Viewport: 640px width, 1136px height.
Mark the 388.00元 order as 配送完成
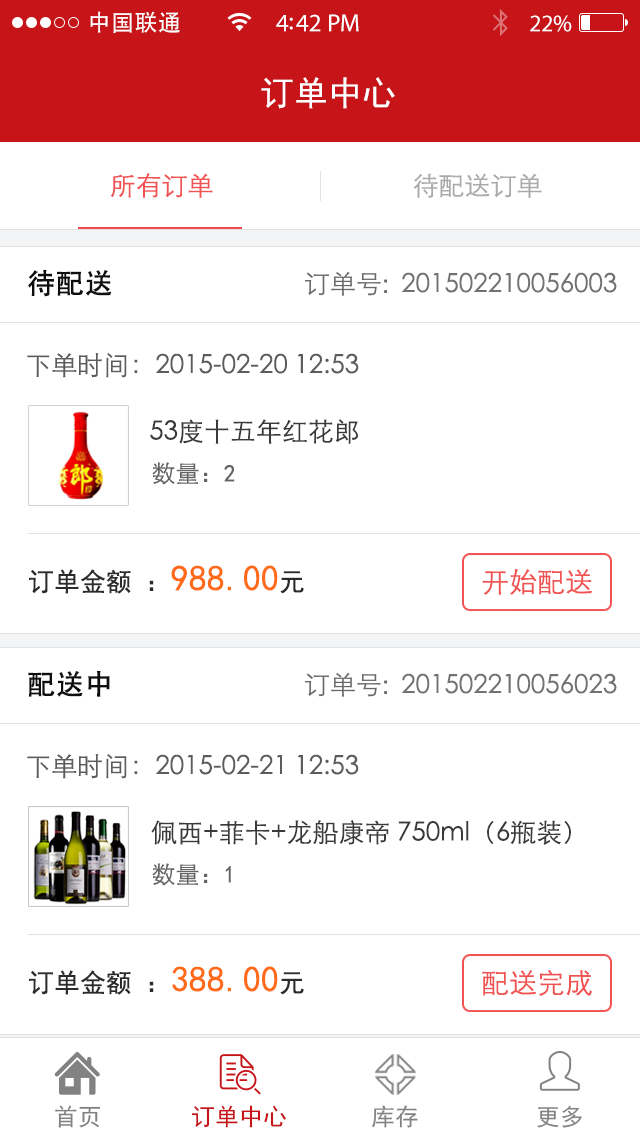[x=537, y=983]
